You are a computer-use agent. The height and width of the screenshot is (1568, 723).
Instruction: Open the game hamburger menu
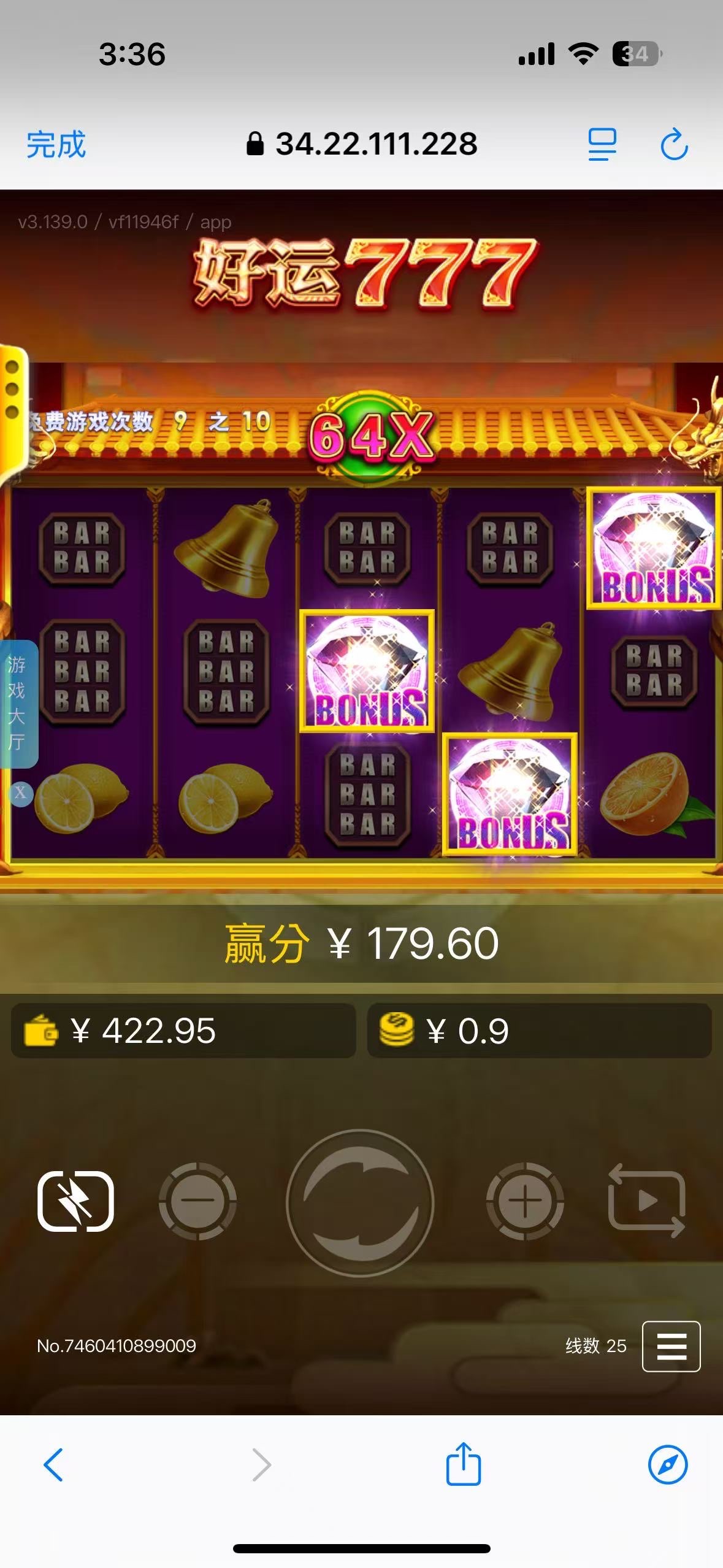671,1346
